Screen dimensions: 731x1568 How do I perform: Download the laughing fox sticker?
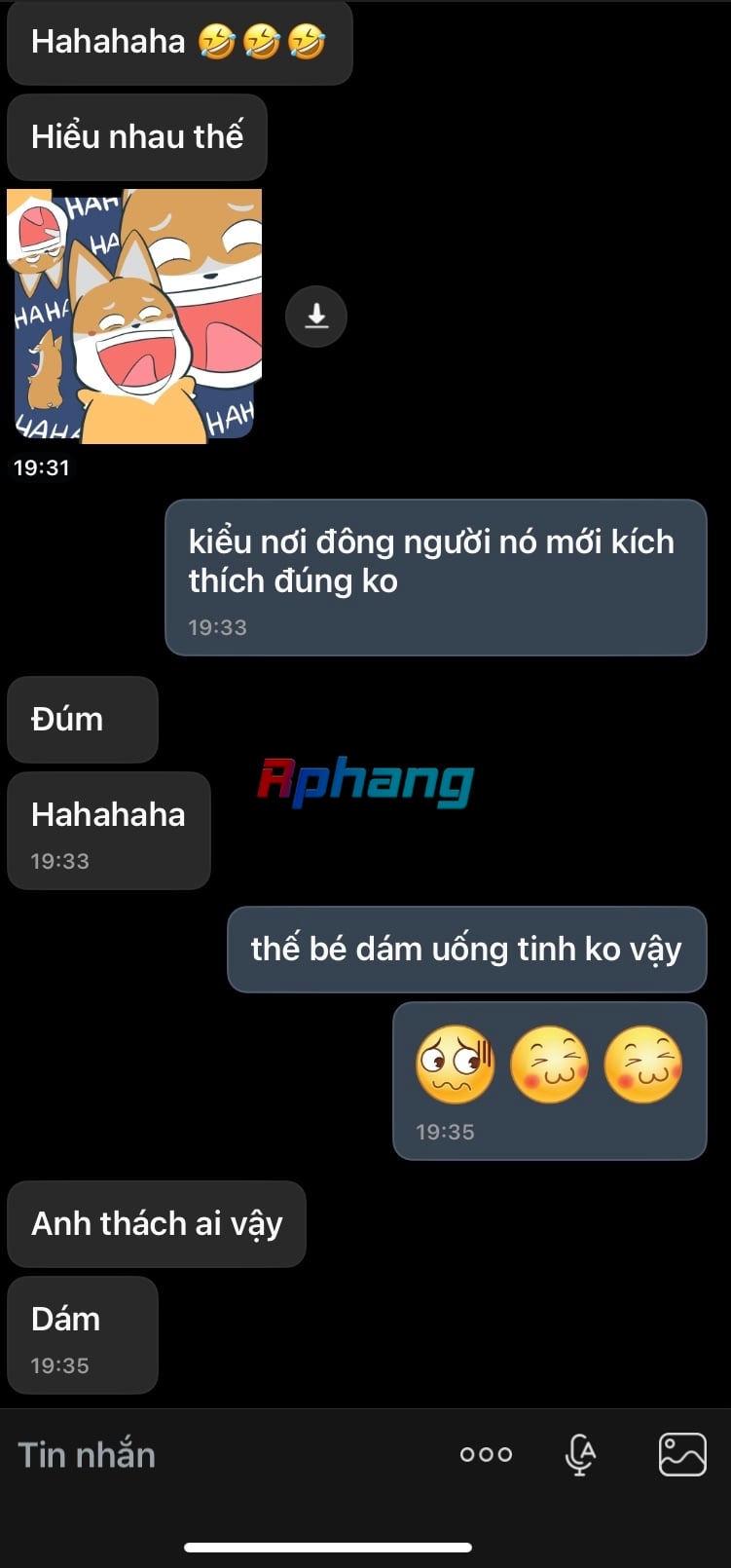pyautogui.click(x=316, y=317)
